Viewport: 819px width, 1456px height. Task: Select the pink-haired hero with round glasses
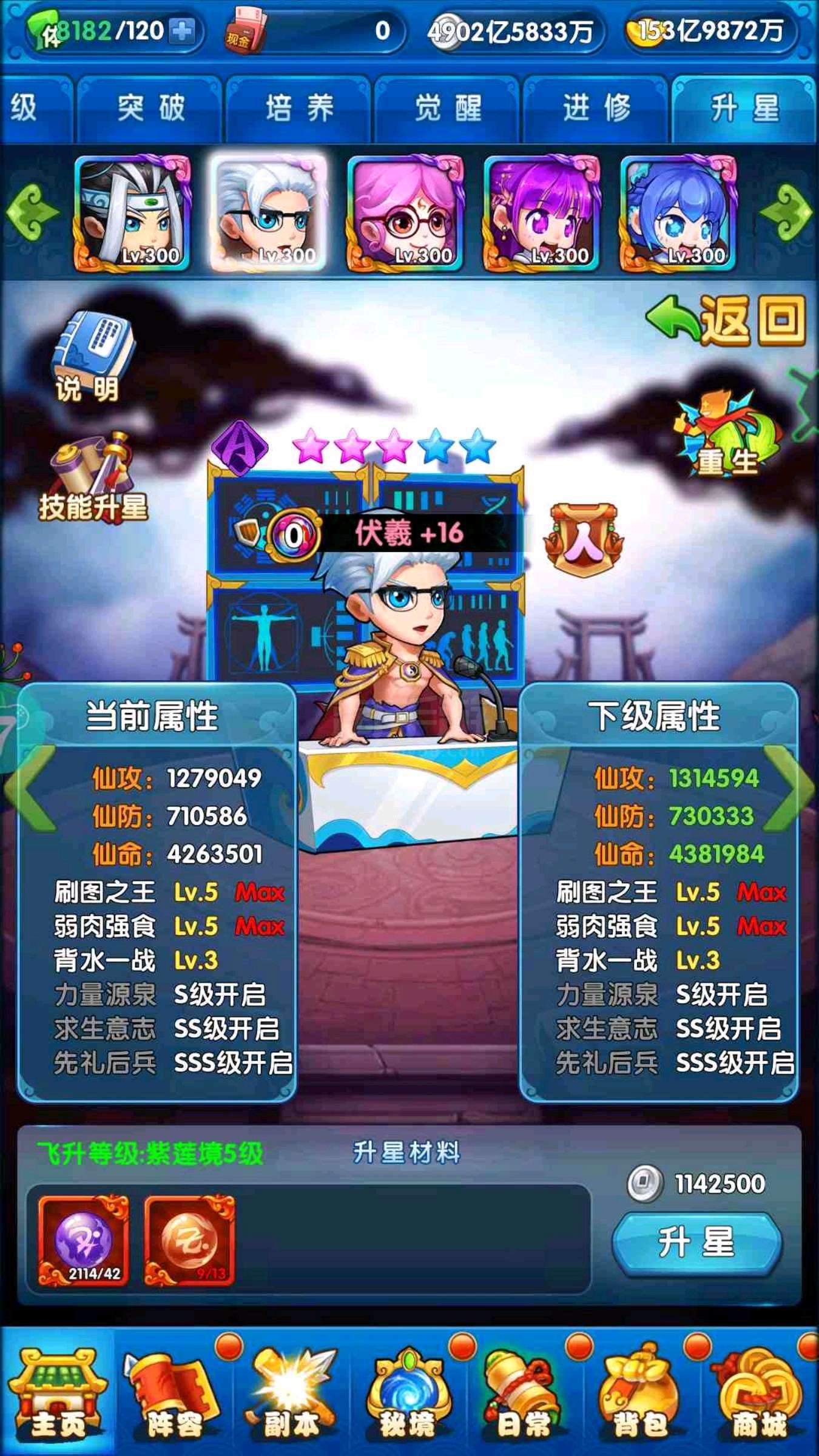pos(405,213)
